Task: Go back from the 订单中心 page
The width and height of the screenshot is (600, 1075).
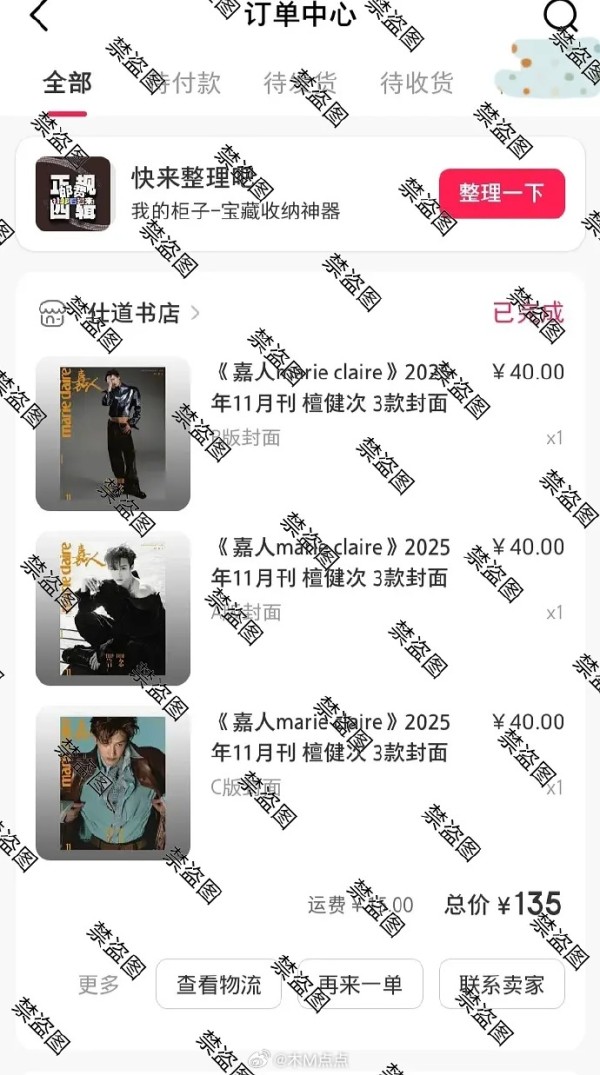Action: point(38,16)
